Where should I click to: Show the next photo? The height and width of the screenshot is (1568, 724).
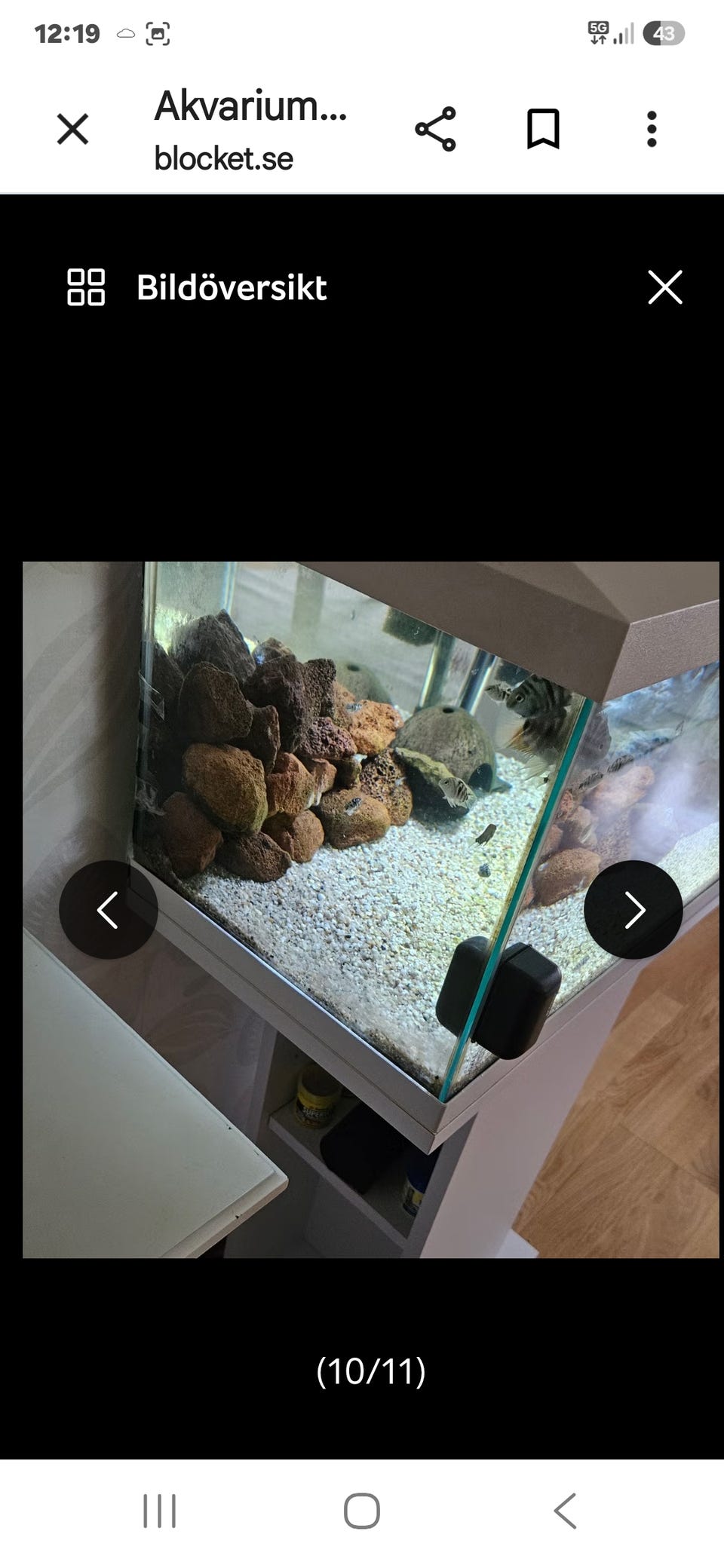[x=633, y=910]
